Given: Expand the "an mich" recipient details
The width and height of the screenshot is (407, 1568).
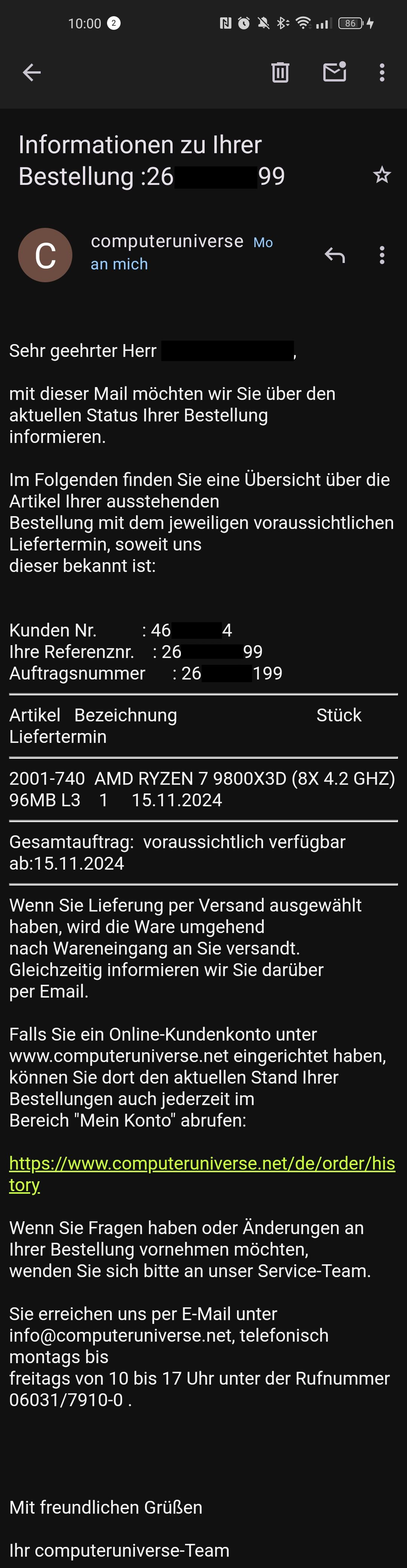Looking at the screenshot, I should [x=119, y=264].
